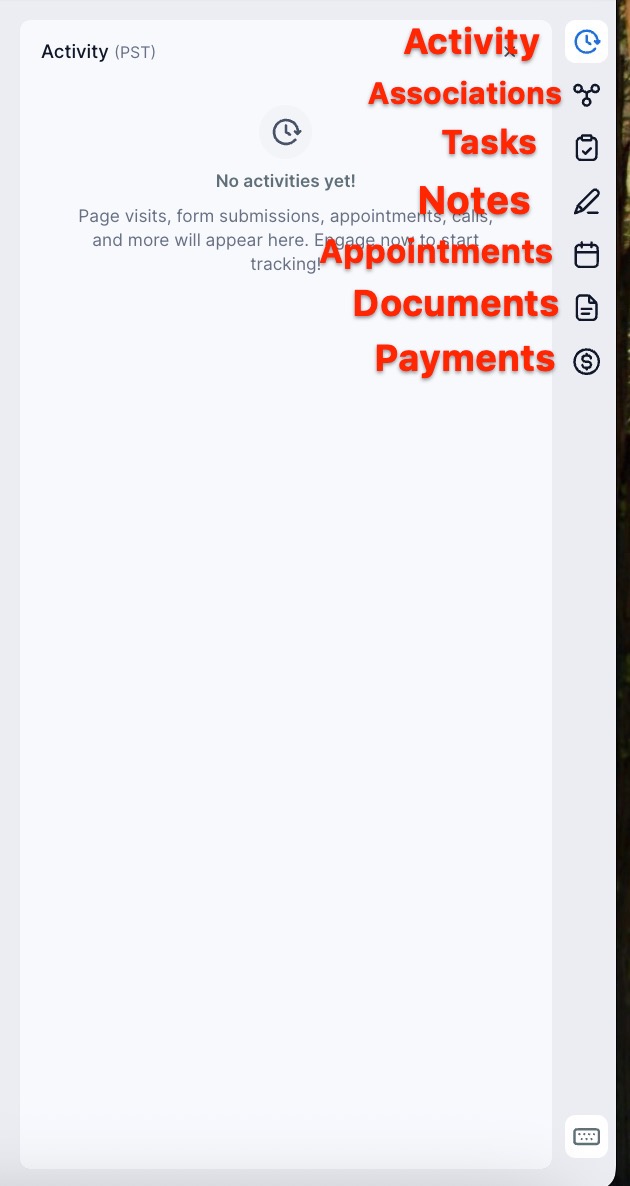Open the Activity clock icon

[x=586, y=42]
